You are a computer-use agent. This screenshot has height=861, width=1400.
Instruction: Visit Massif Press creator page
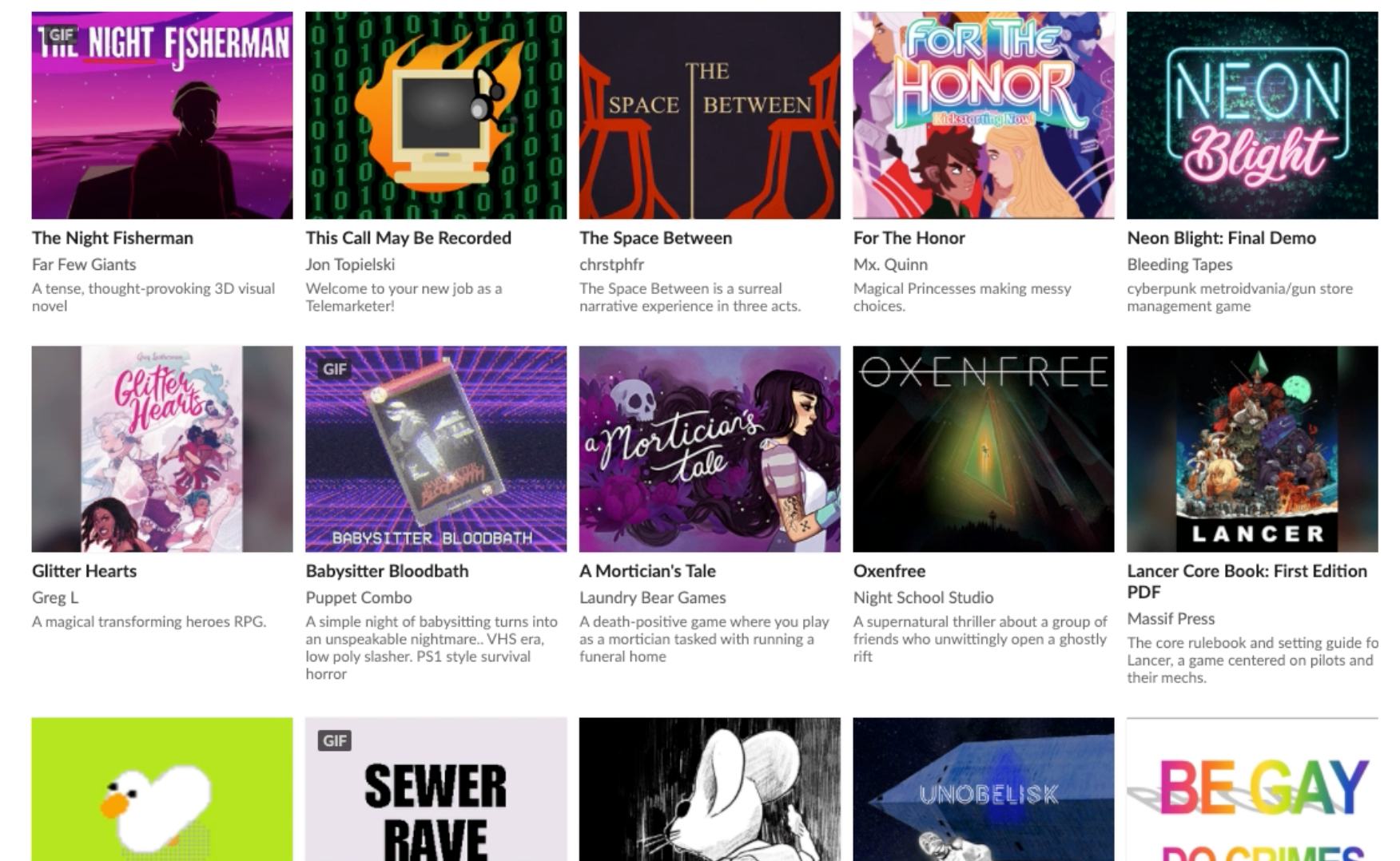click(x=1171, y=618)
